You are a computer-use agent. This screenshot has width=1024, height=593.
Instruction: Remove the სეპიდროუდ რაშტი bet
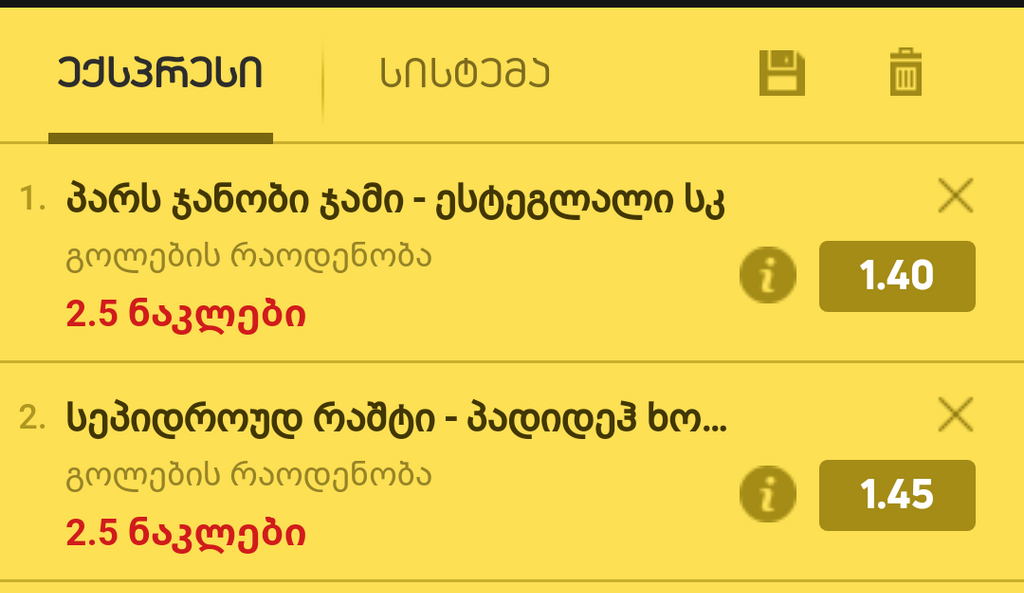coord(956,414)
